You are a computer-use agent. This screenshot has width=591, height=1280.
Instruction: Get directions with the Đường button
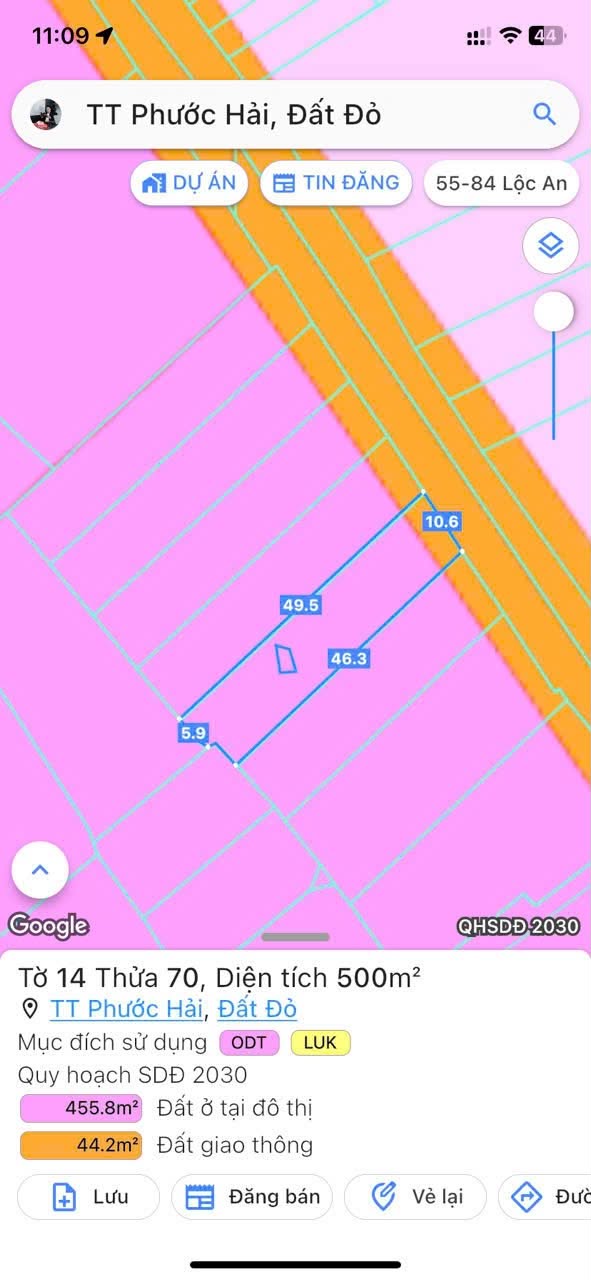pos(544,1197)
